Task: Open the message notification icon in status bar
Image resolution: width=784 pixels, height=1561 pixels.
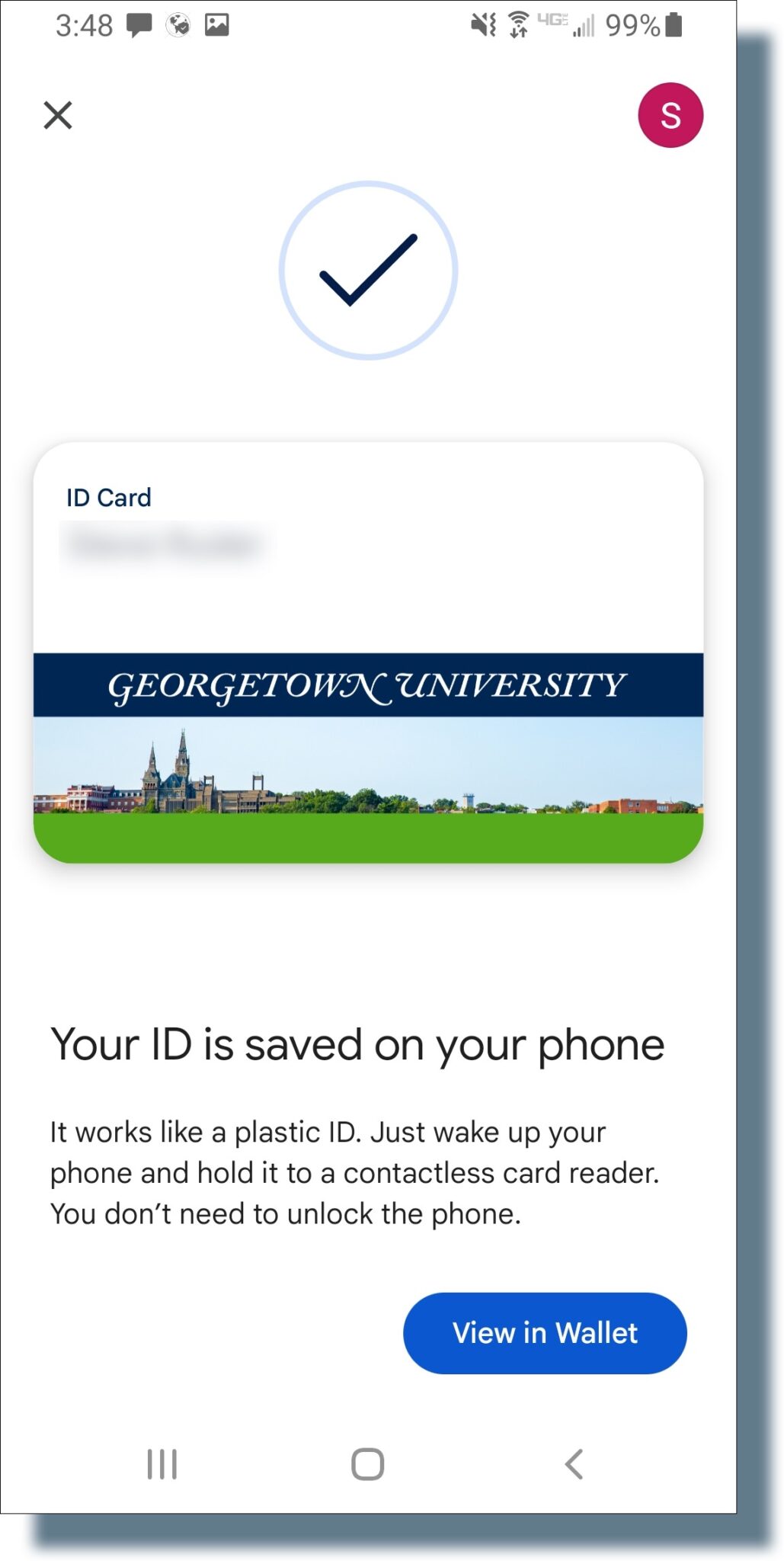Action: [x=141, y=23]
